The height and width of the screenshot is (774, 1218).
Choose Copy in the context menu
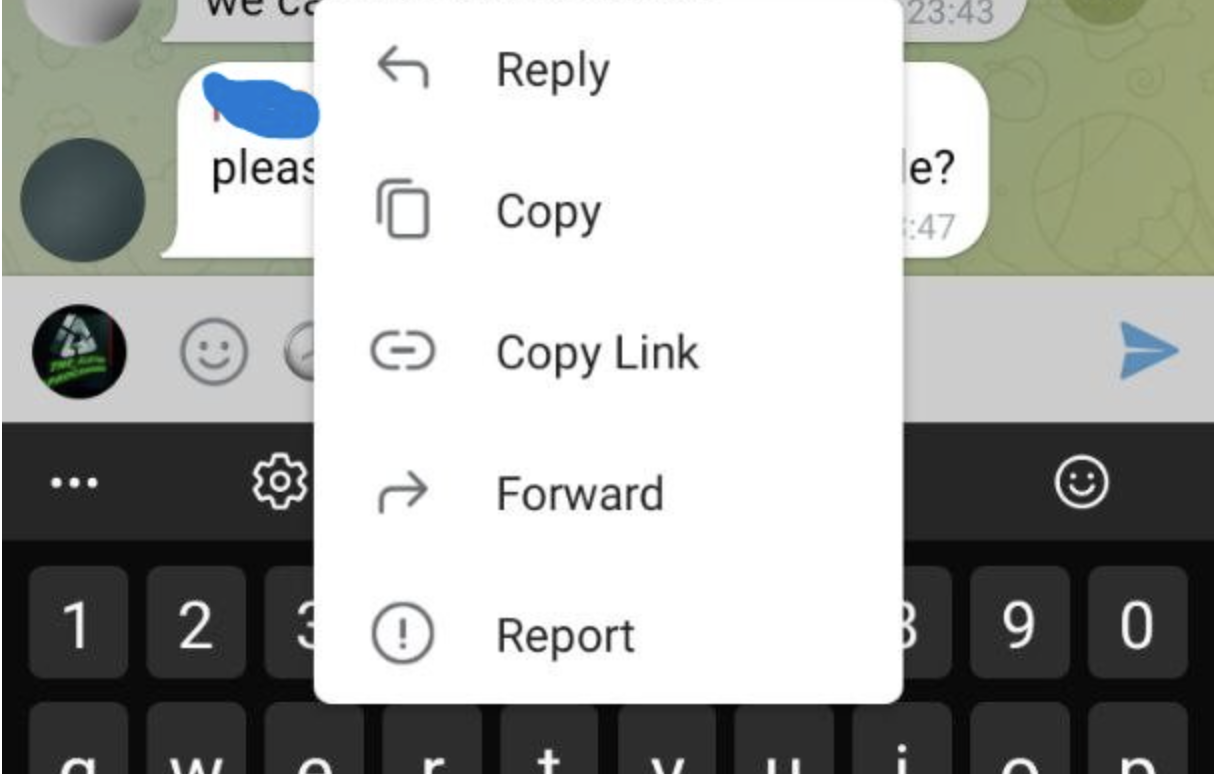pos(548,212)
